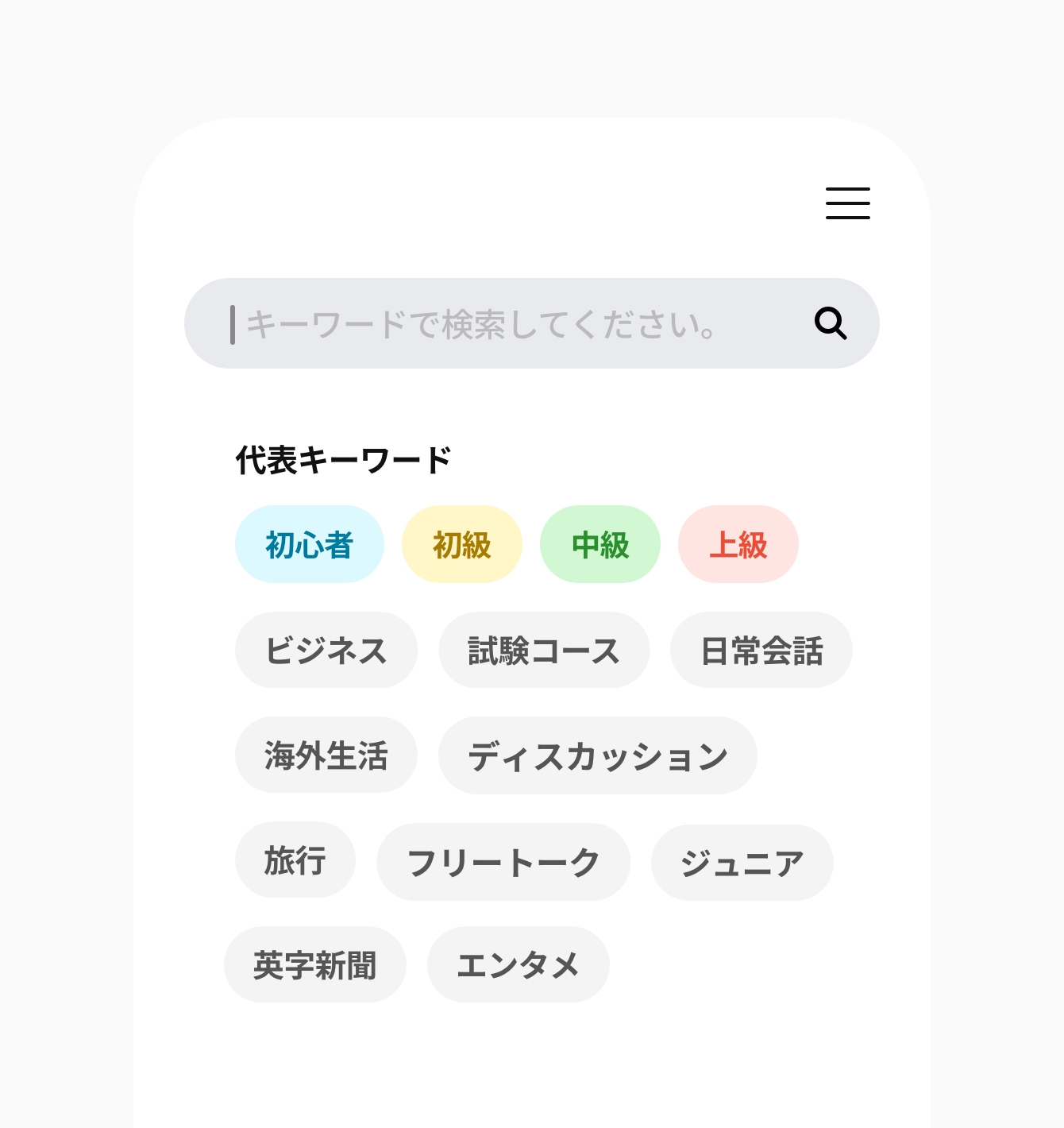Screen dimensions: 1064x1128
Task: Select the 初心者 keyword chip
Action: click(x=309, y=545)
